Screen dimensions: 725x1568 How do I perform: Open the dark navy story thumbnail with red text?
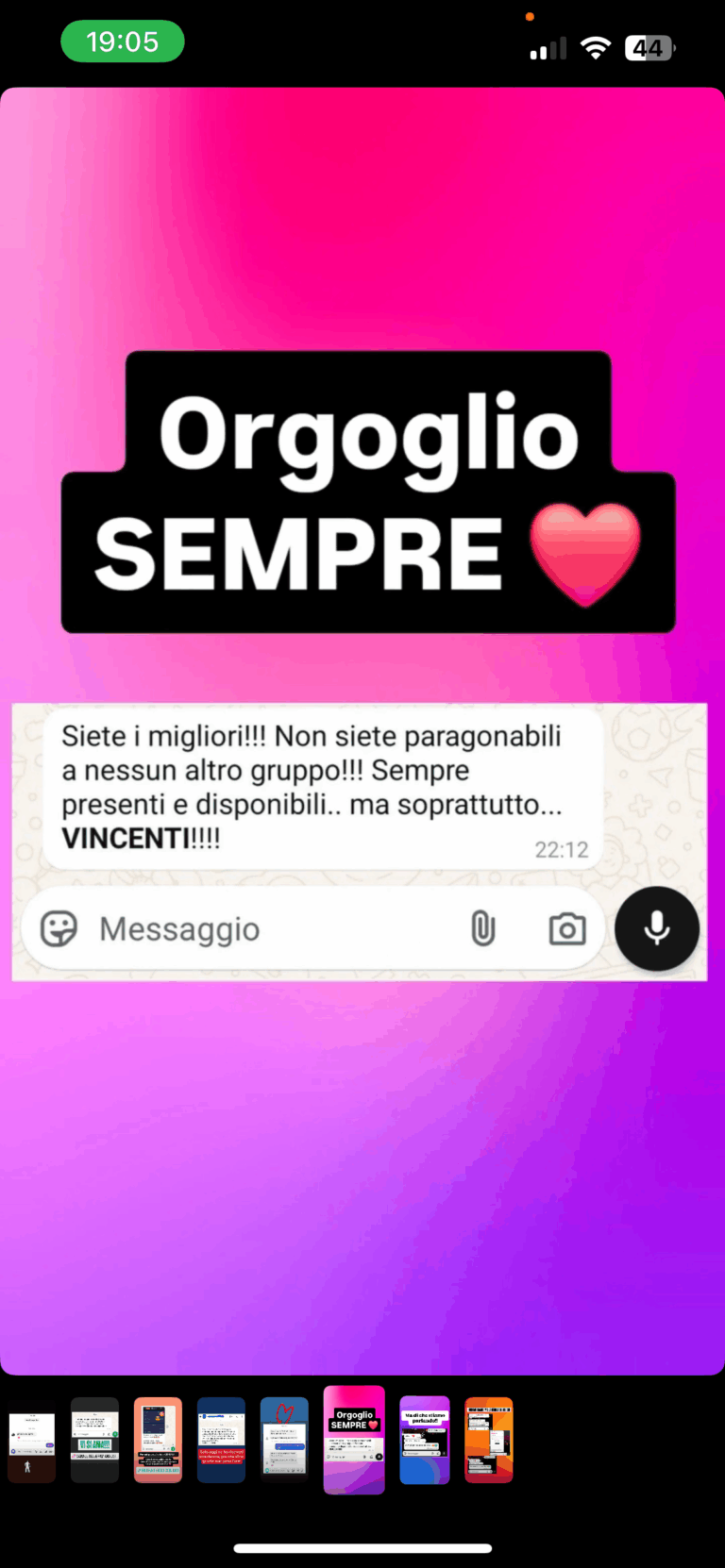221,1440
